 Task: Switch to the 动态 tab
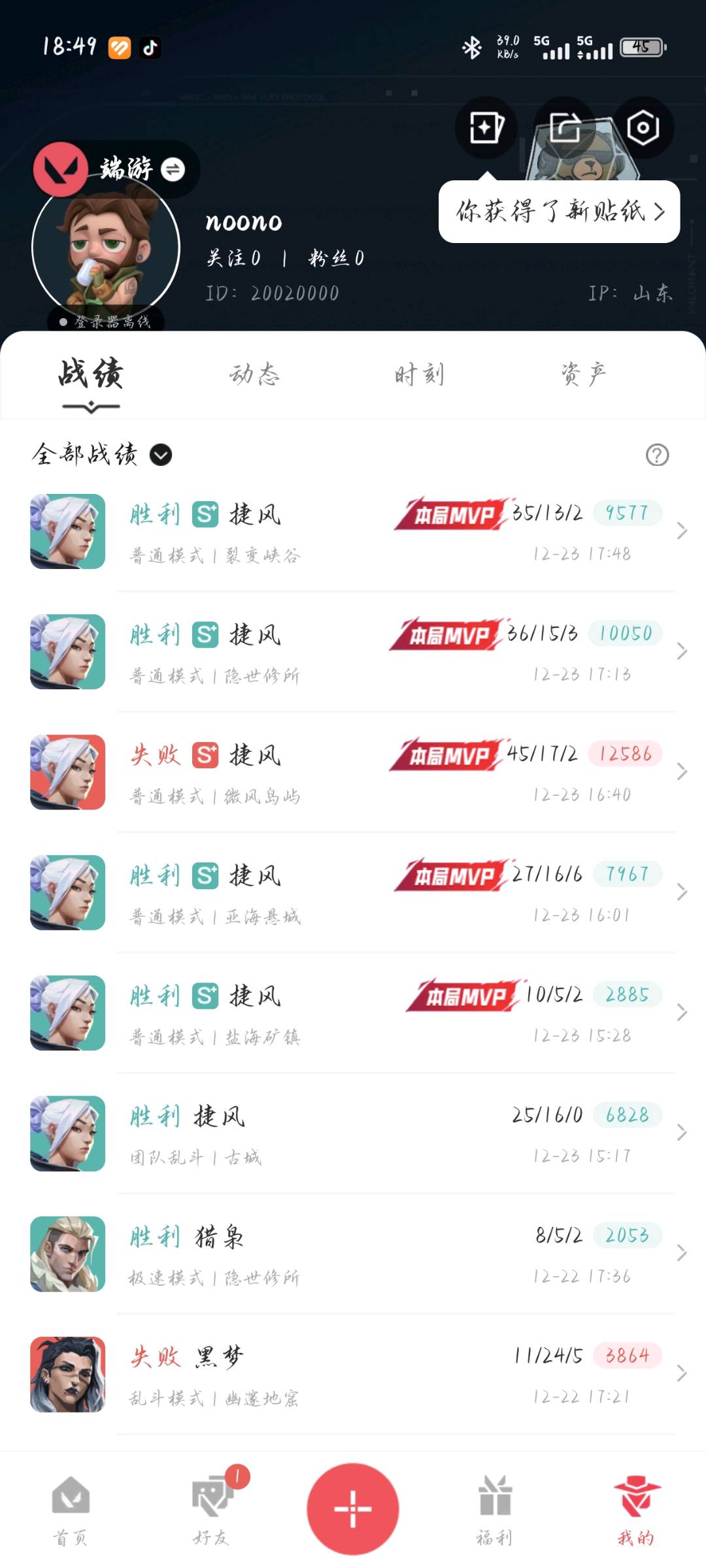tap(254, 375)
